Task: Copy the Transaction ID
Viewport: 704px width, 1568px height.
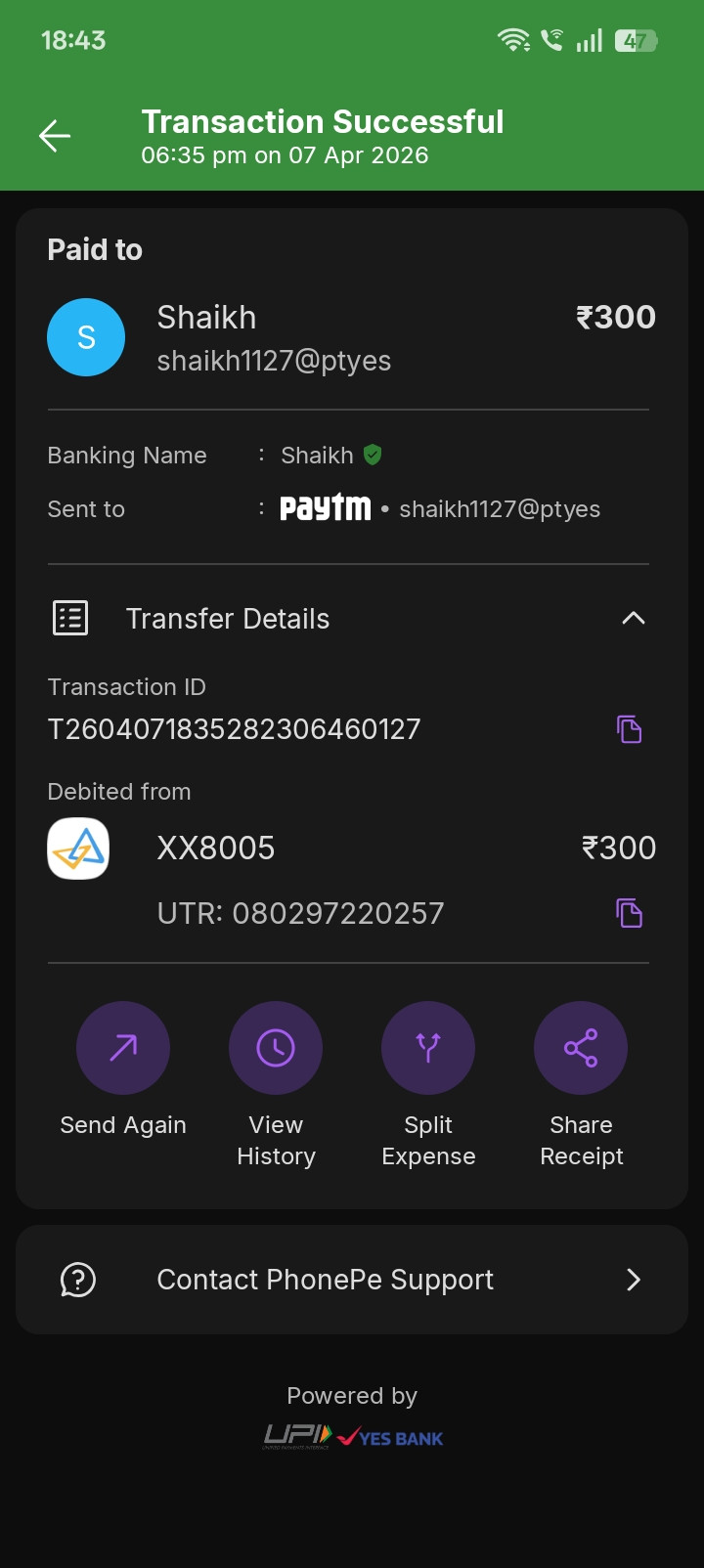Action: click(629, 729)
